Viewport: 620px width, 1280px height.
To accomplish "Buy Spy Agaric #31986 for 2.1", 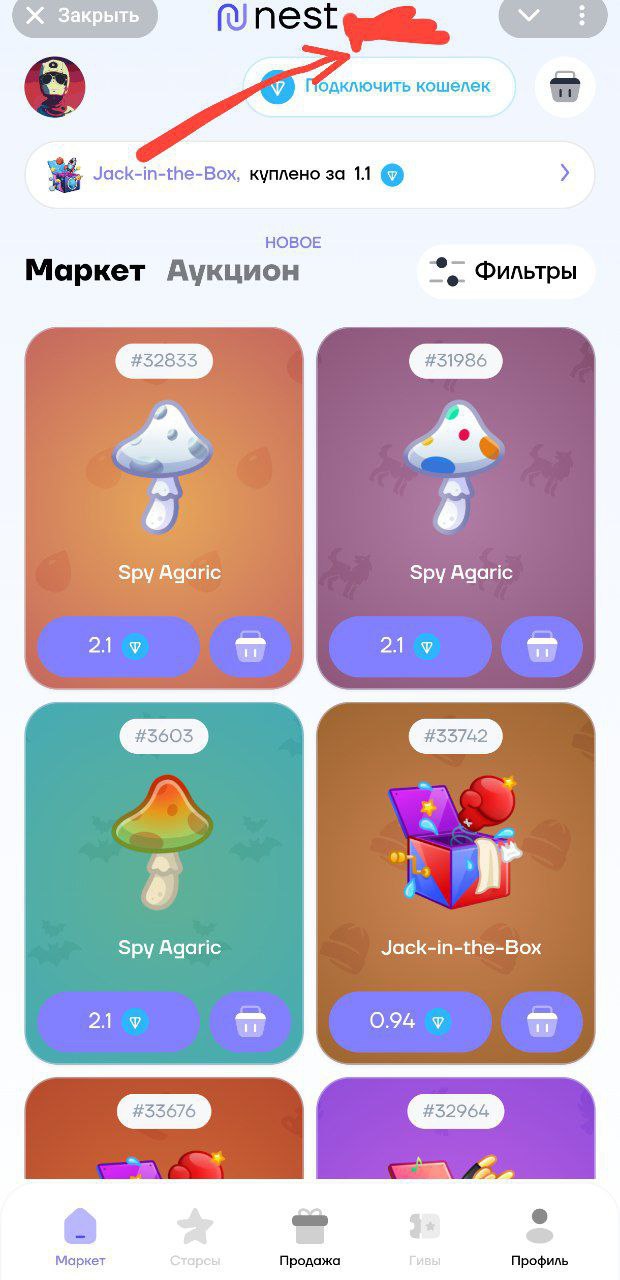I will 410,646.
